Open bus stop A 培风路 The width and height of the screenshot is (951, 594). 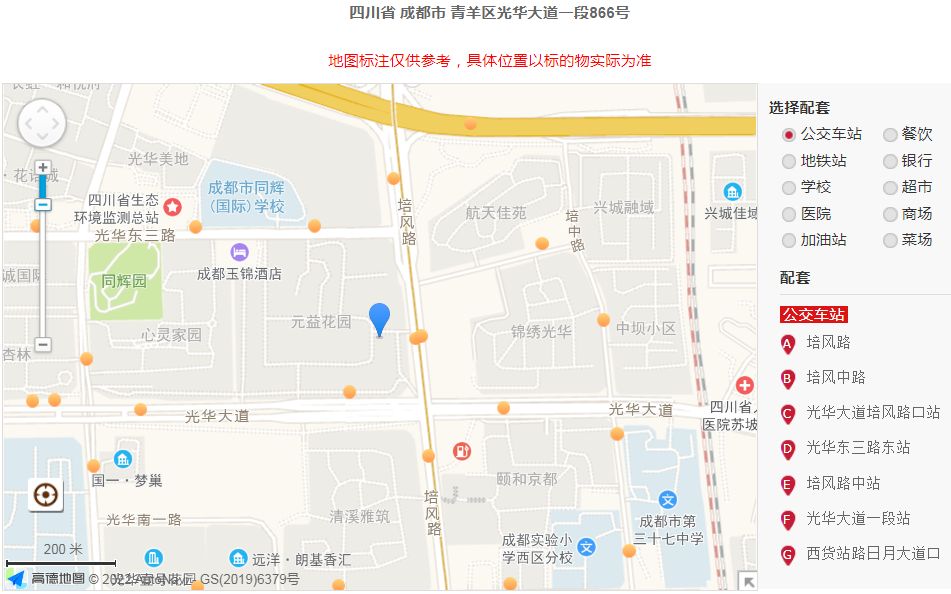coord(828,342)
